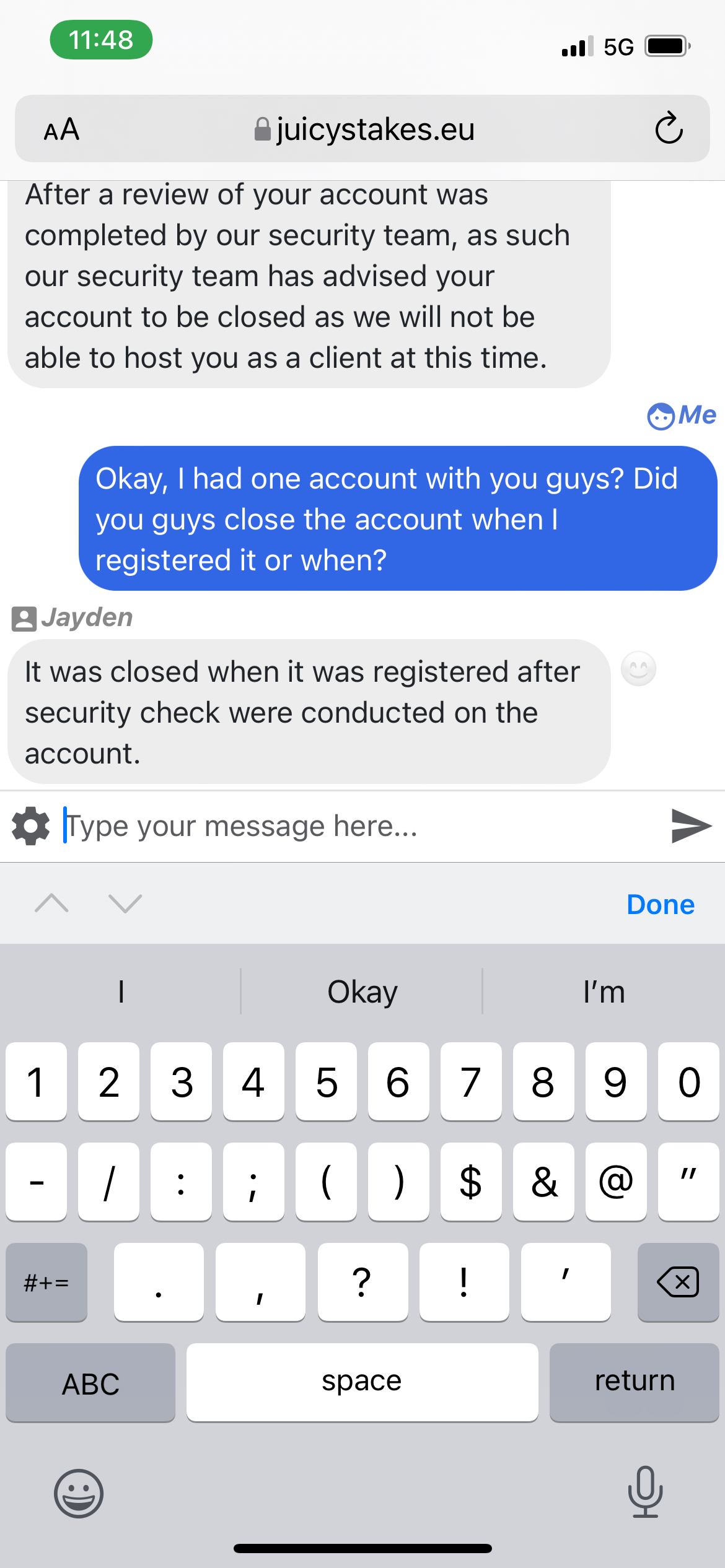React to Jayden's message with smiley
The image size is (725, 1568).
click(638, 669)
